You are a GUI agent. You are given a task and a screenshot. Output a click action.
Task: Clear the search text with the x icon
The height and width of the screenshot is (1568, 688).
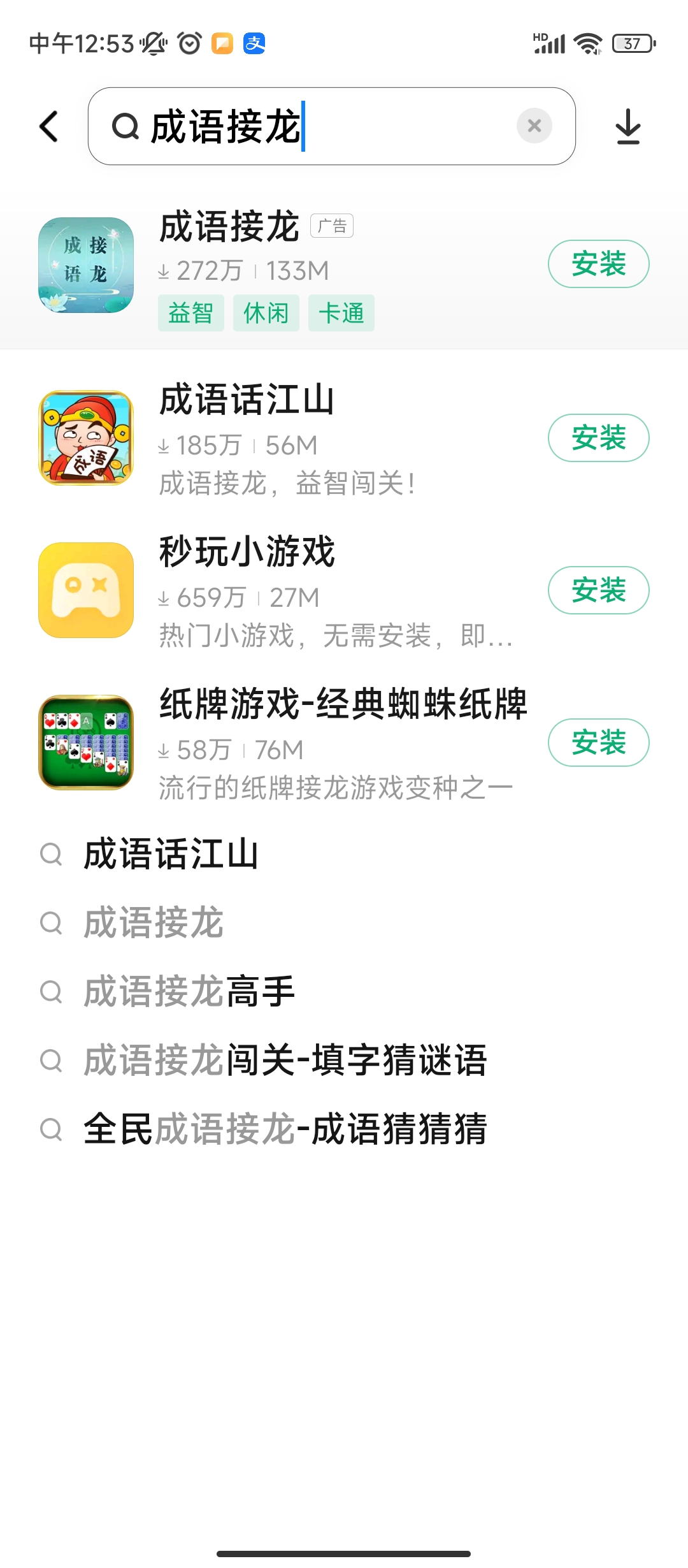[534, 126]
